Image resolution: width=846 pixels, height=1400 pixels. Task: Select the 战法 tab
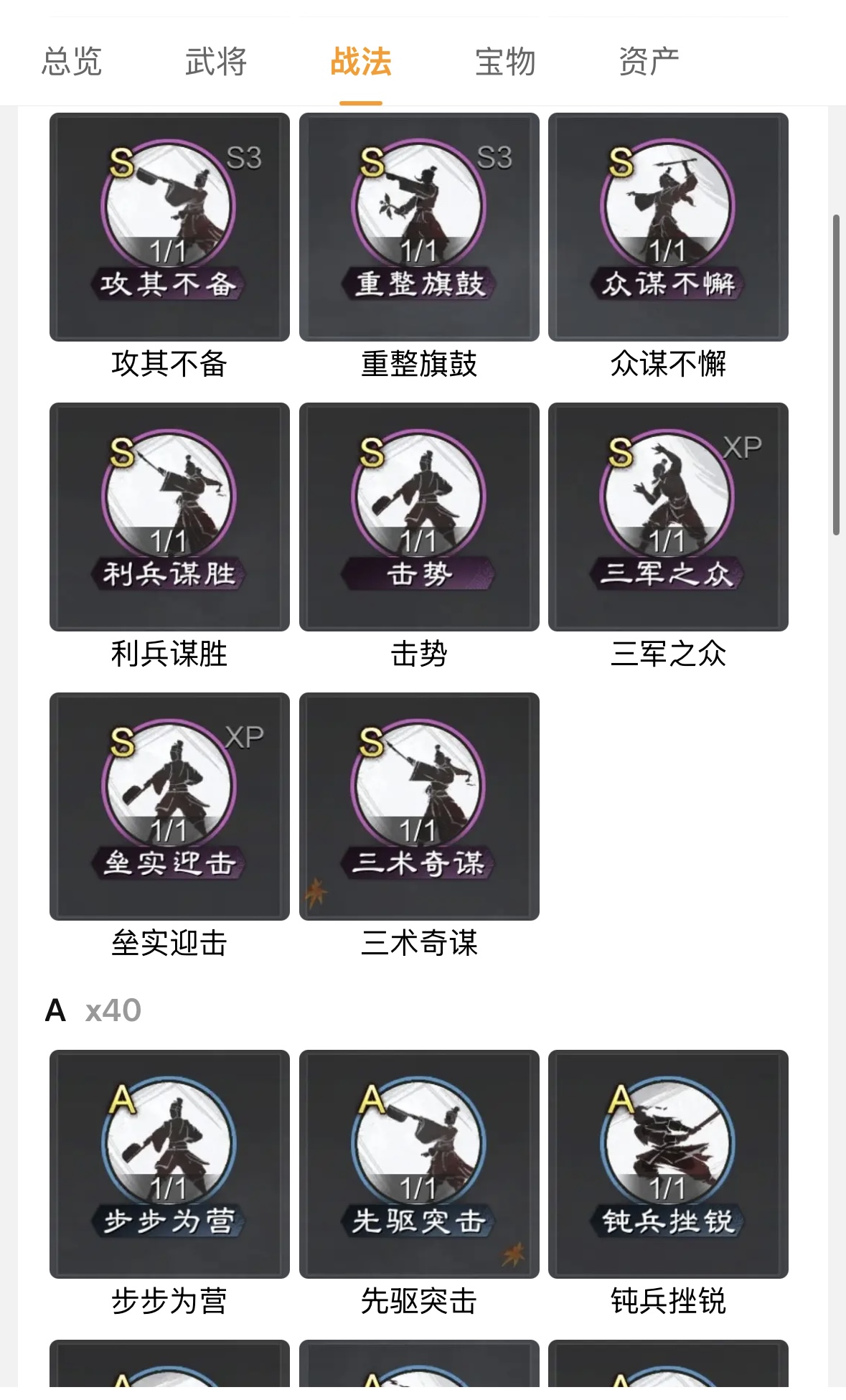pyautogui.click(x=361, y=62)
